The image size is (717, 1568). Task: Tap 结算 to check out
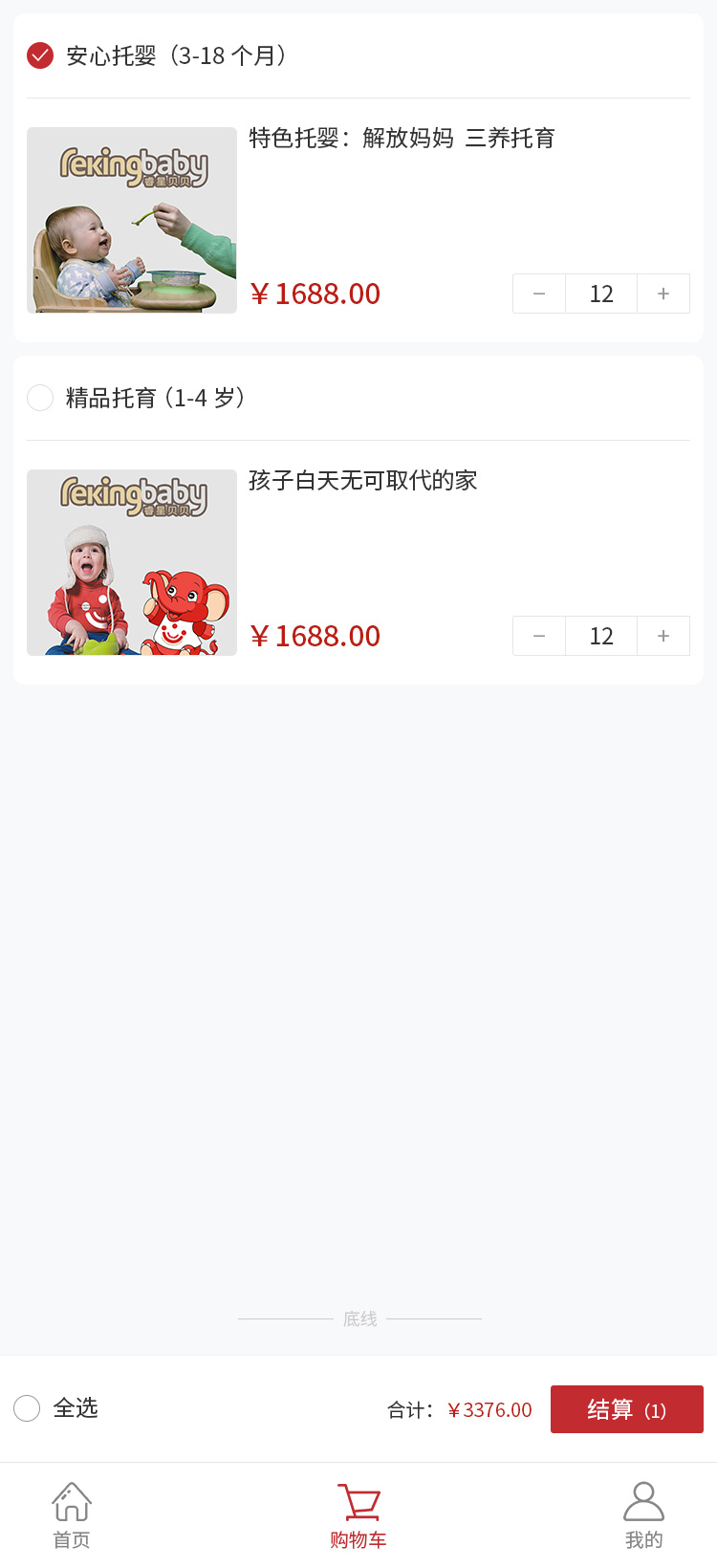click(x=626, y=1409)
